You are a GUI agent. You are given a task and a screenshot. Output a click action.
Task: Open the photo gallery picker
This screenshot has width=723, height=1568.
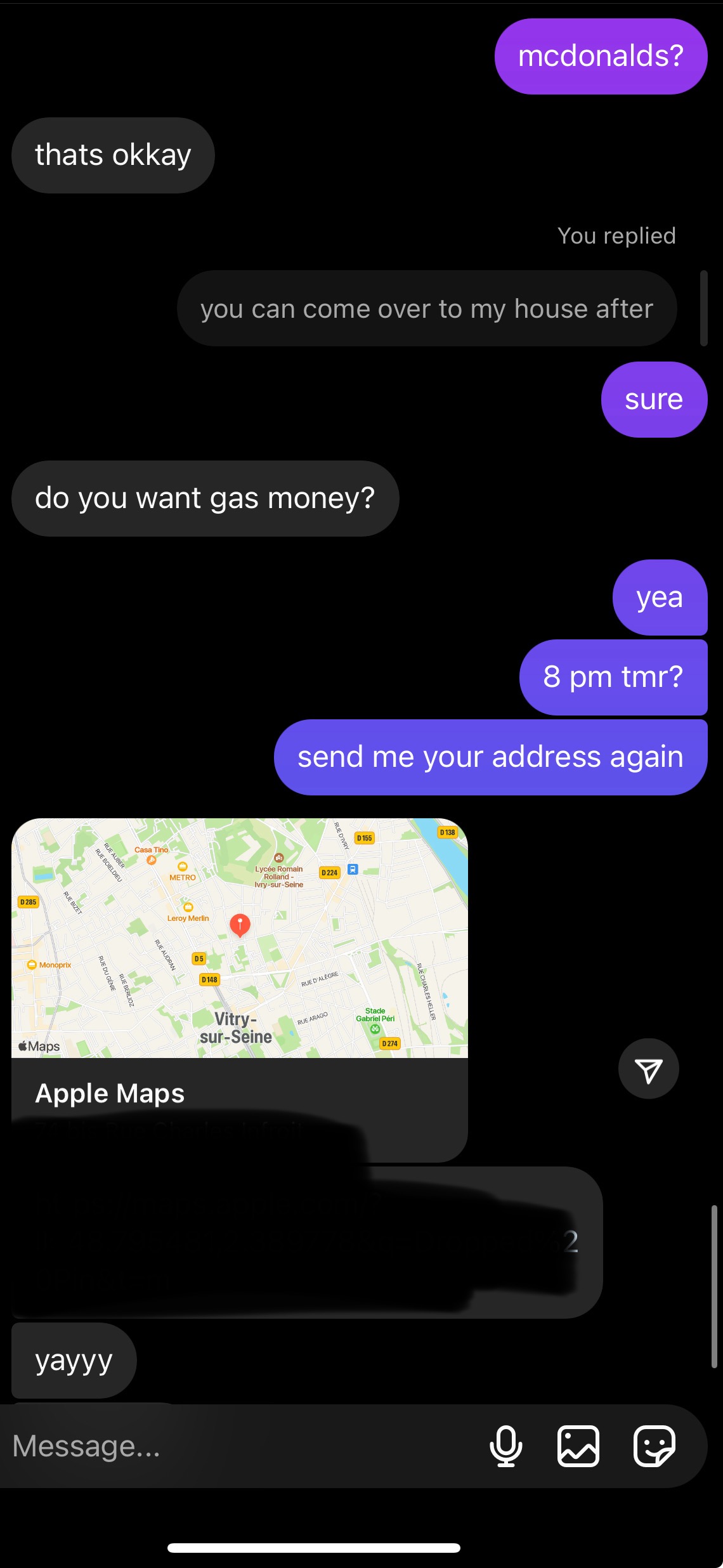click(x=578, y=1446)
